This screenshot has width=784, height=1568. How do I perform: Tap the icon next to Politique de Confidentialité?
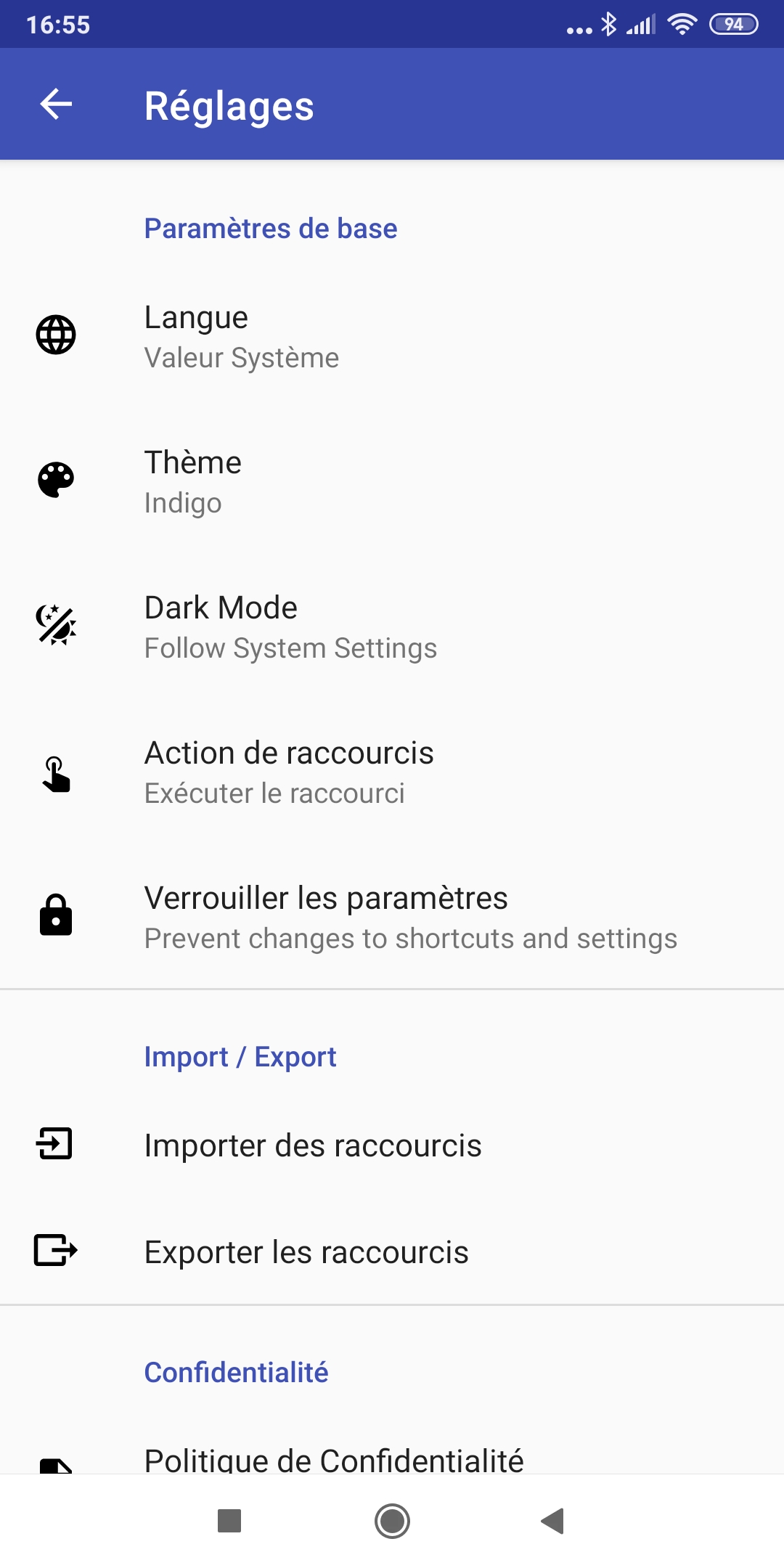point(54,1459)
